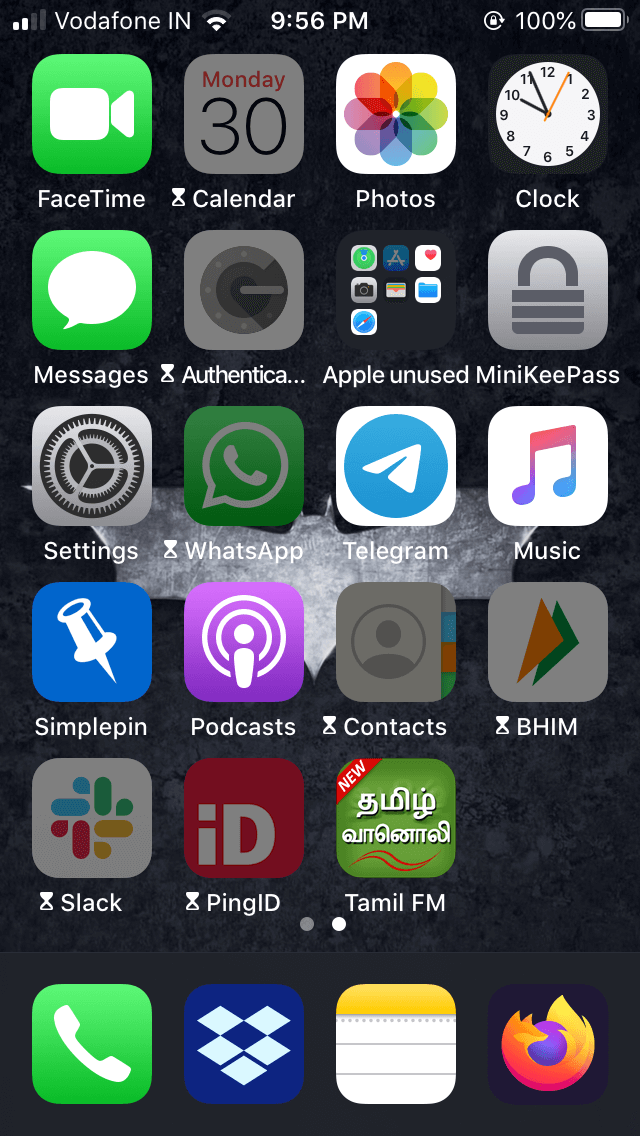Open the Tamil FM app
Image resolution: width=640 pixels, height=1136 pixels.
(396, 818)
